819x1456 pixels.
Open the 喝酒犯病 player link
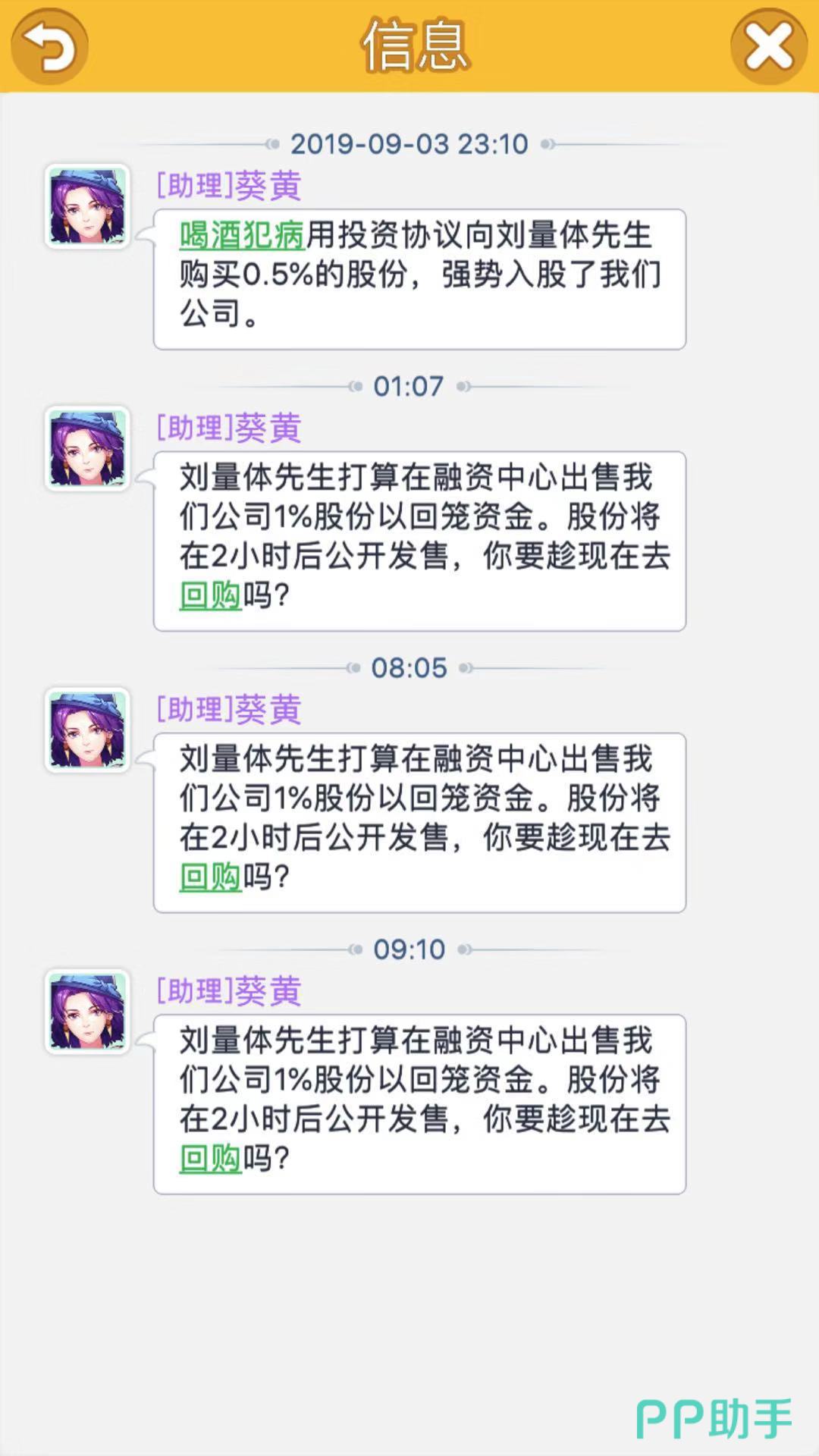tap(242, 236)
